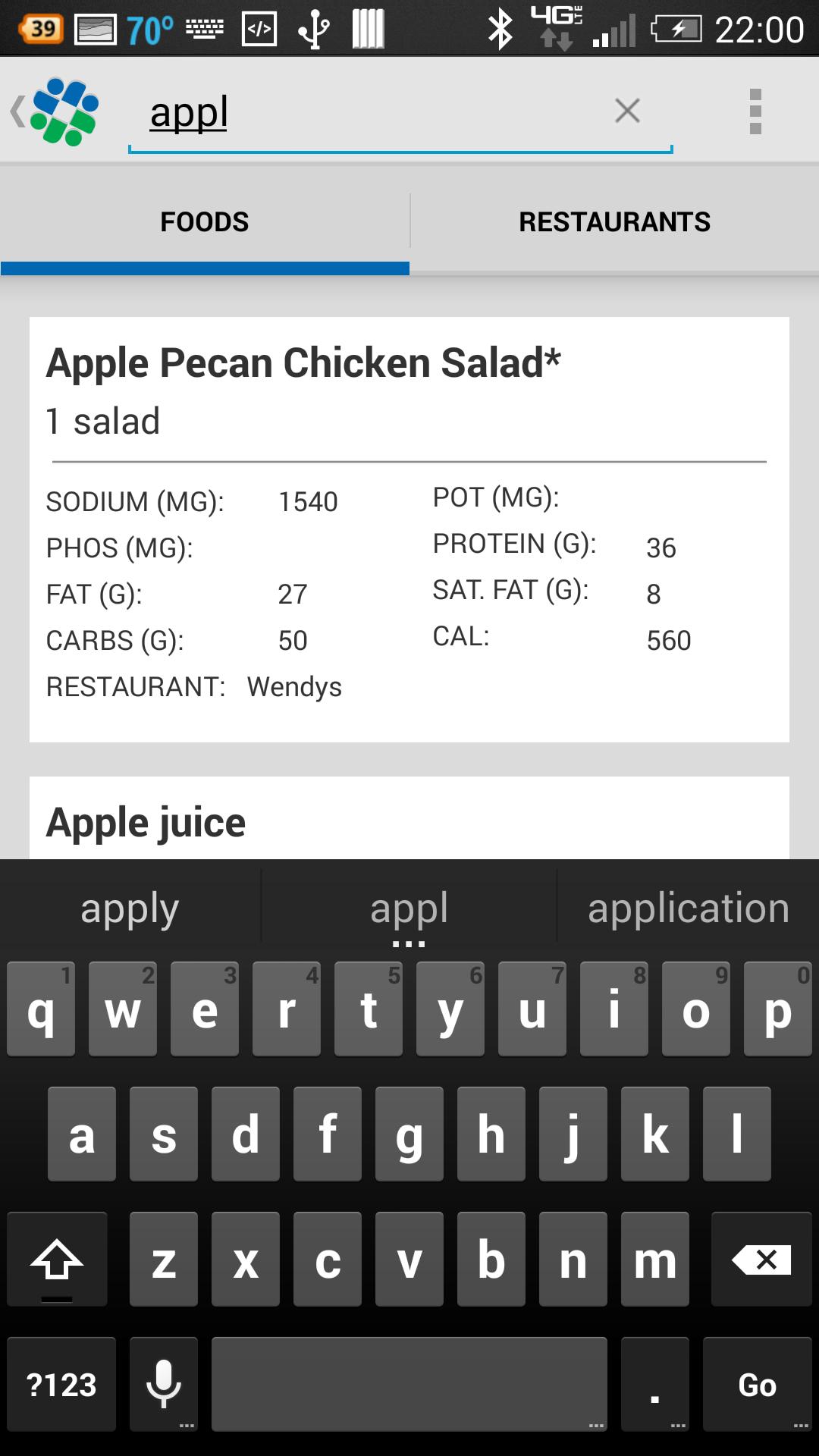Tap the app logo

coord(64,110)
